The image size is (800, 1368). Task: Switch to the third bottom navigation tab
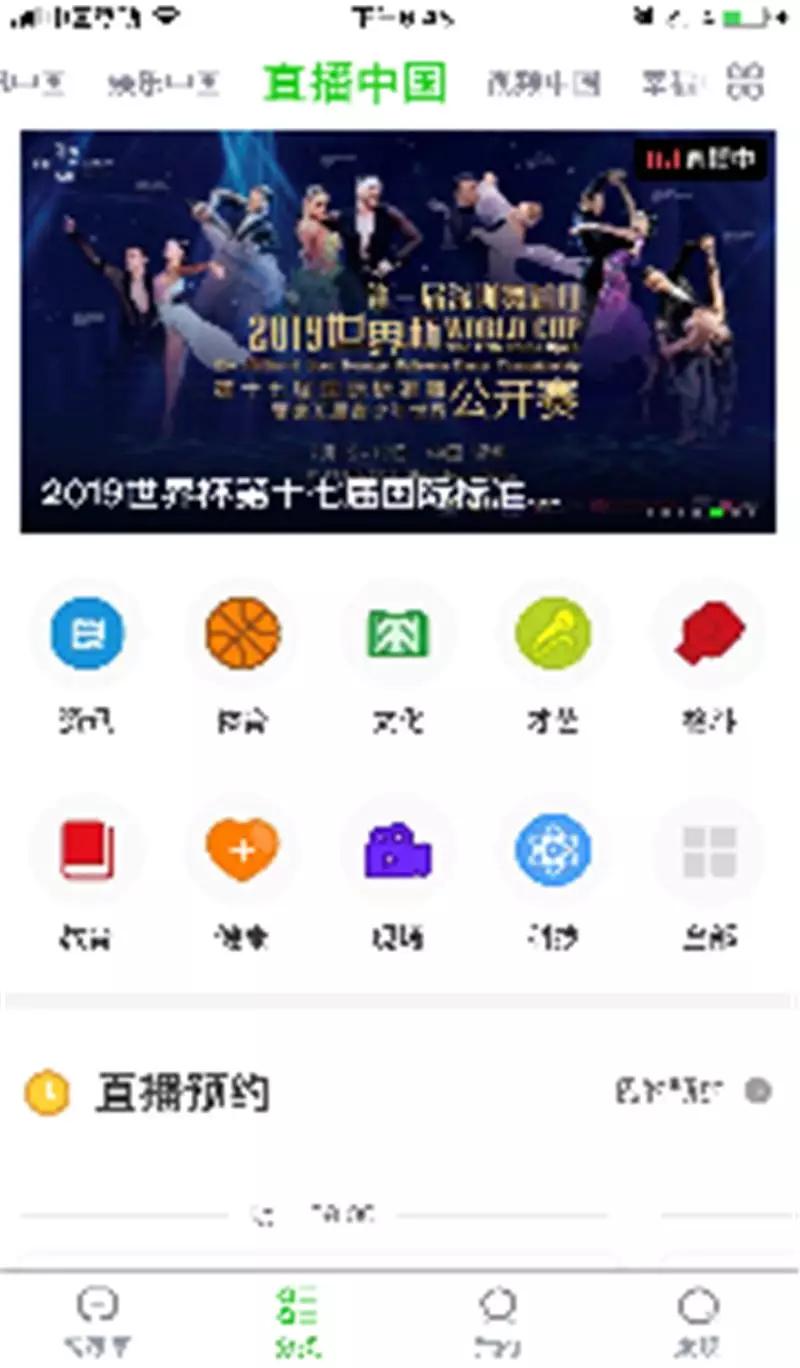pyautogui.click(x=497, y=1320)
